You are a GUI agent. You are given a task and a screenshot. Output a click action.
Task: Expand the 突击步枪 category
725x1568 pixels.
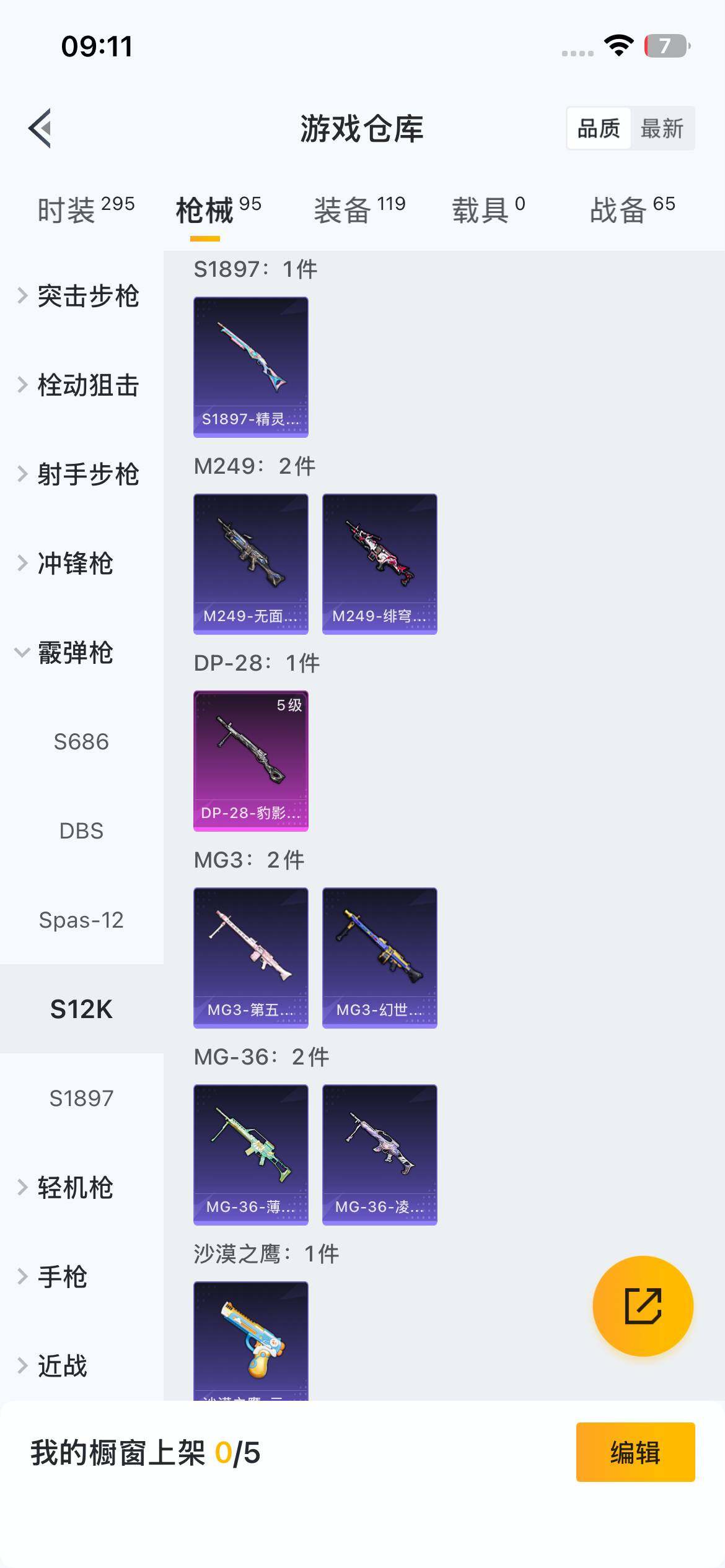(81, 296)
